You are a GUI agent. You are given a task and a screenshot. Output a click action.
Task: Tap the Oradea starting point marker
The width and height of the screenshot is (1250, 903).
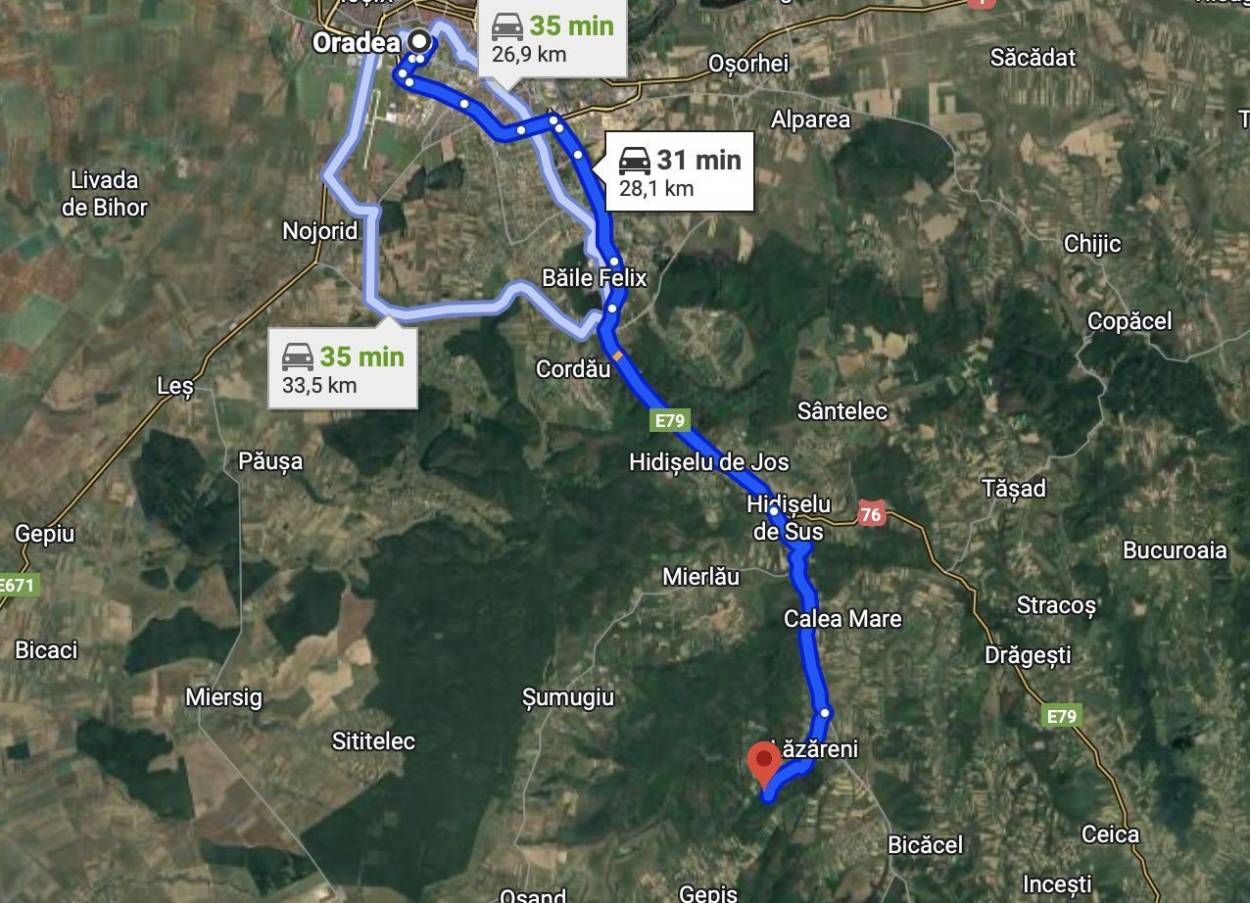point(420,41)
